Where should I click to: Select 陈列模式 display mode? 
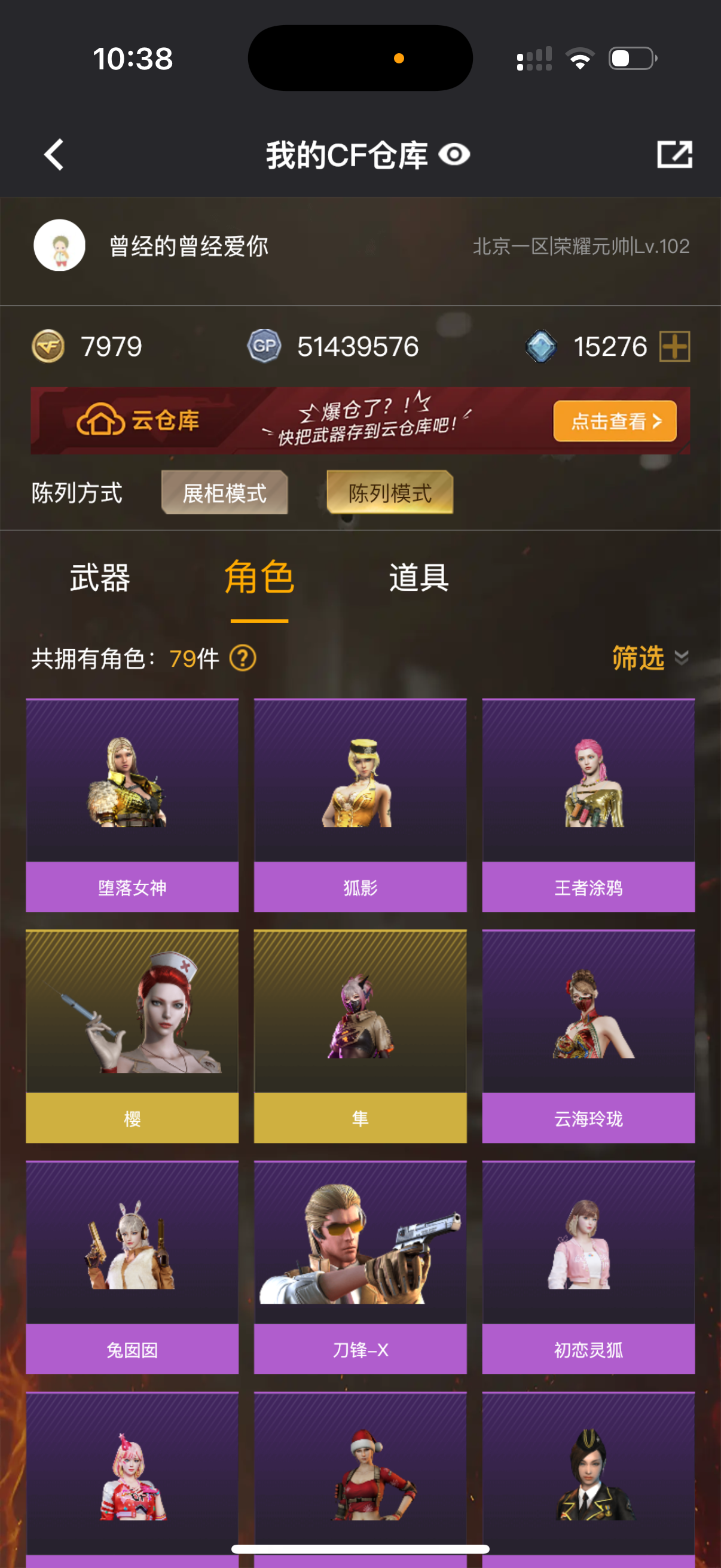(389, 492)
